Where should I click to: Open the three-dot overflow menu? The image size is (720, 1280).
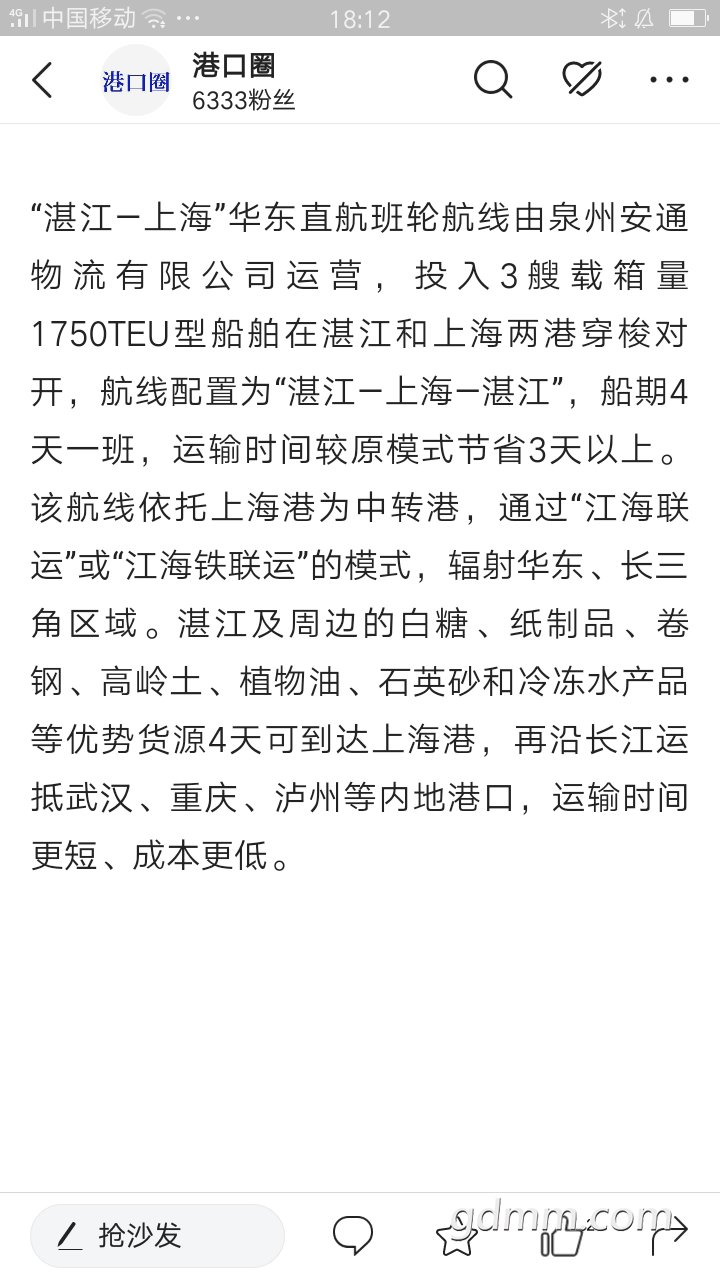[x=669, y=80]
